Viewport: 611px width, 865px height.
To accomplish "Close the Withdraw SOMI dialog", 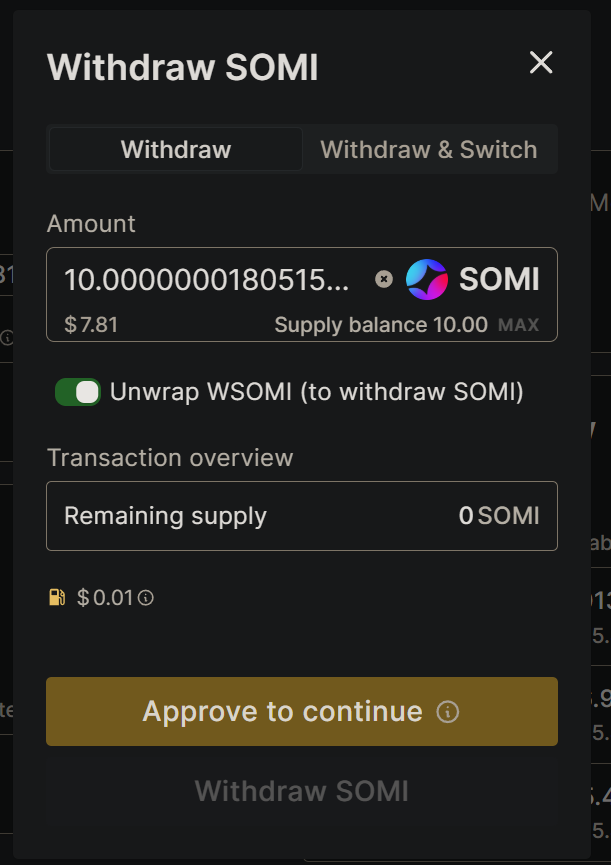I will 541,63.
